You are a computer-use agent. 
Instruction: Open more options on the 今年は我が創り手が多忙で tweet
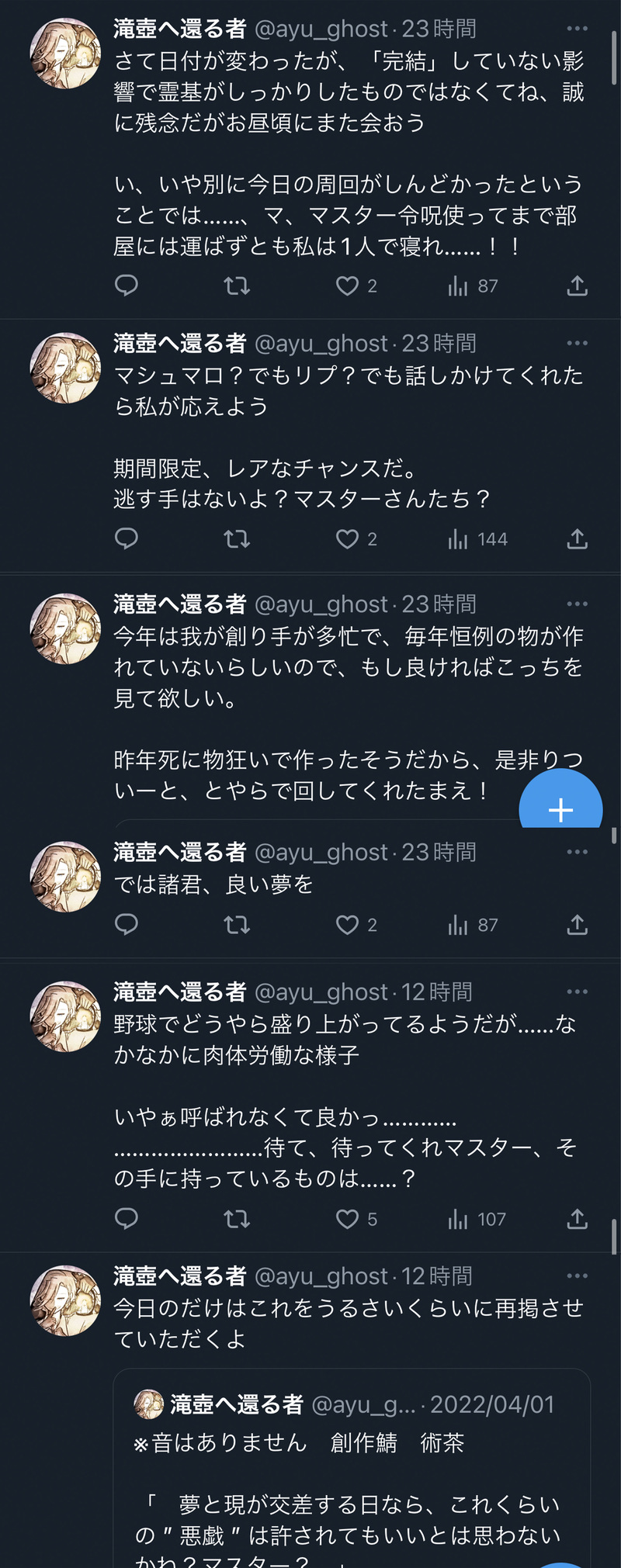coord(577,604)
